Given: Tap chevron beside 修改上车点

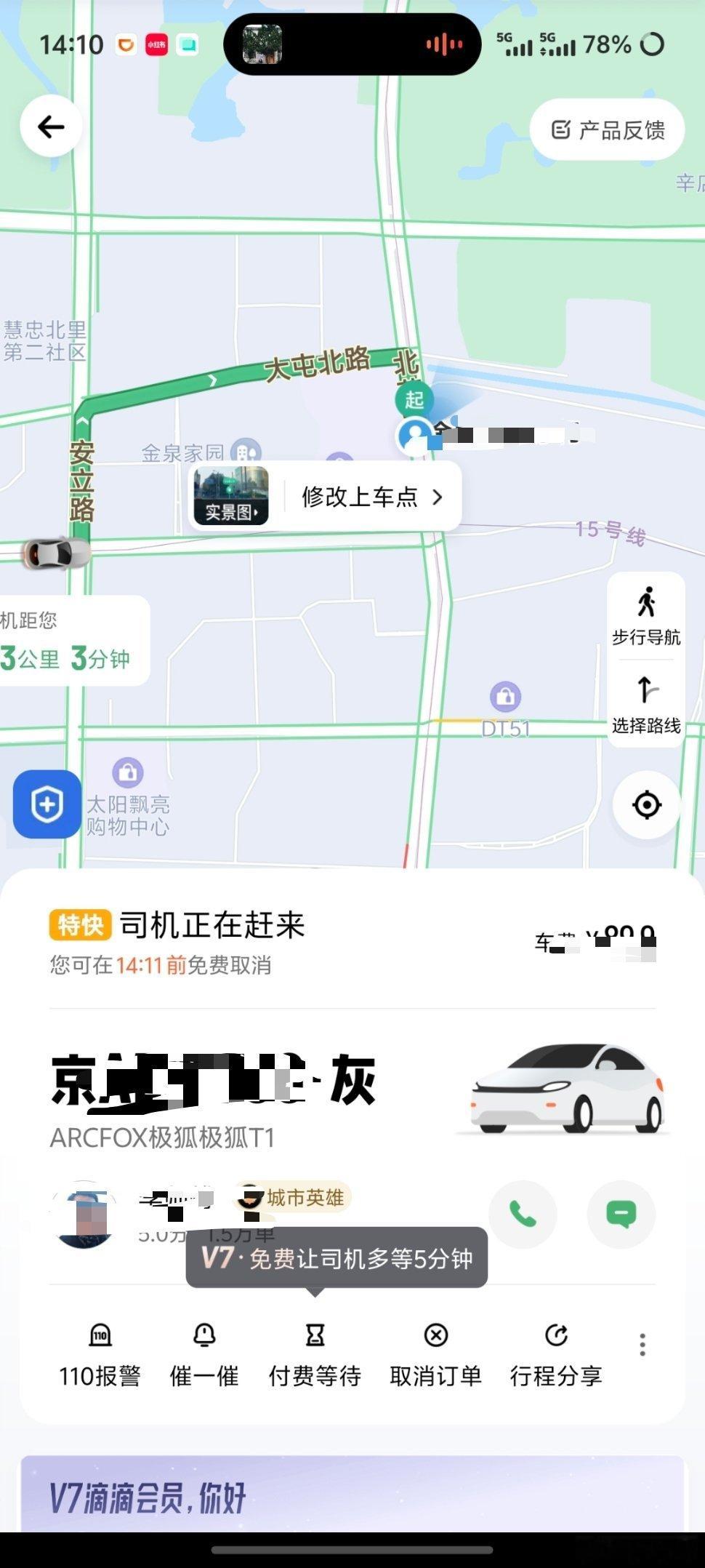Looking at the screenshot, I should (x=438, y=496).
